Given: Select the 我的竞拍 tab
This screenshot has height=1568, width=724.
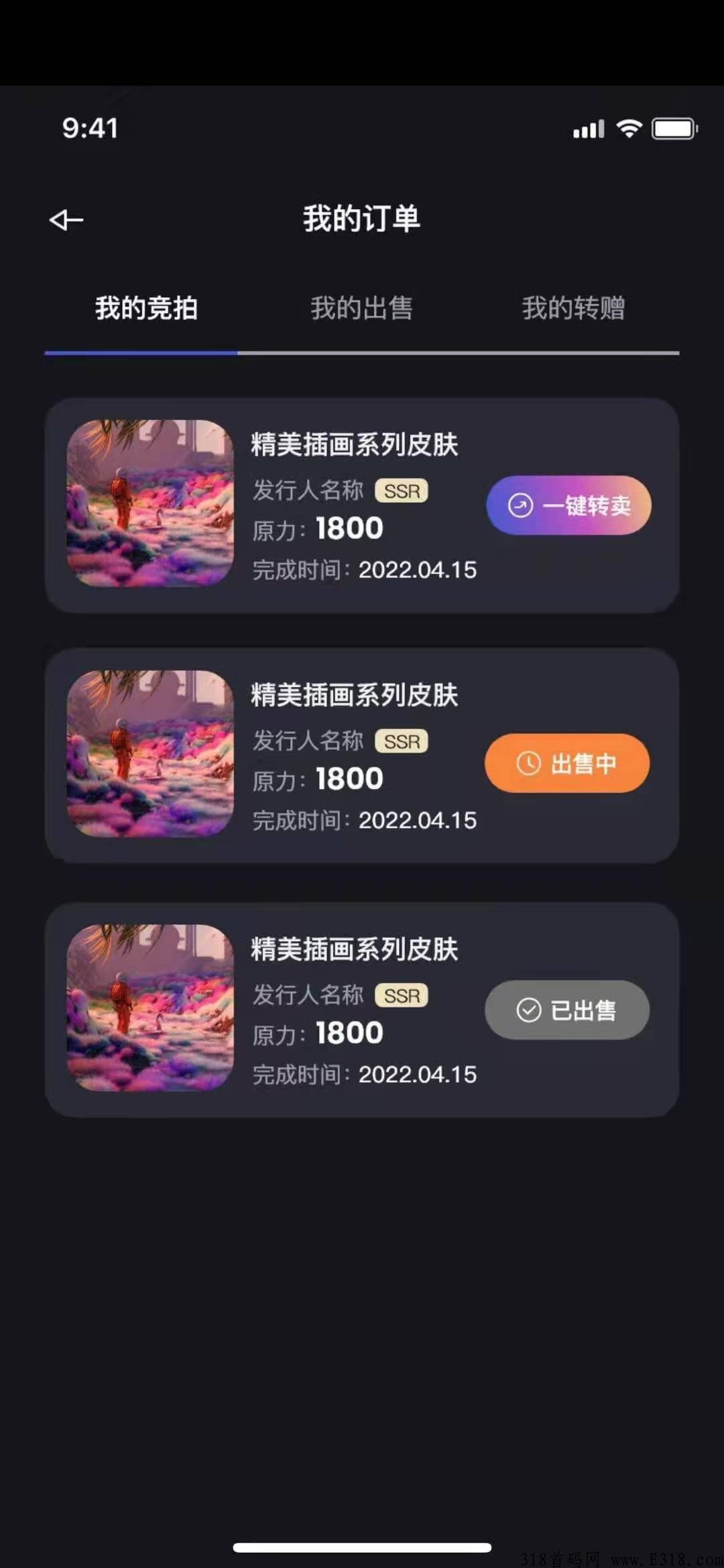Looking at the screenshot, I should pyautogui.click(x=146, y=308).
